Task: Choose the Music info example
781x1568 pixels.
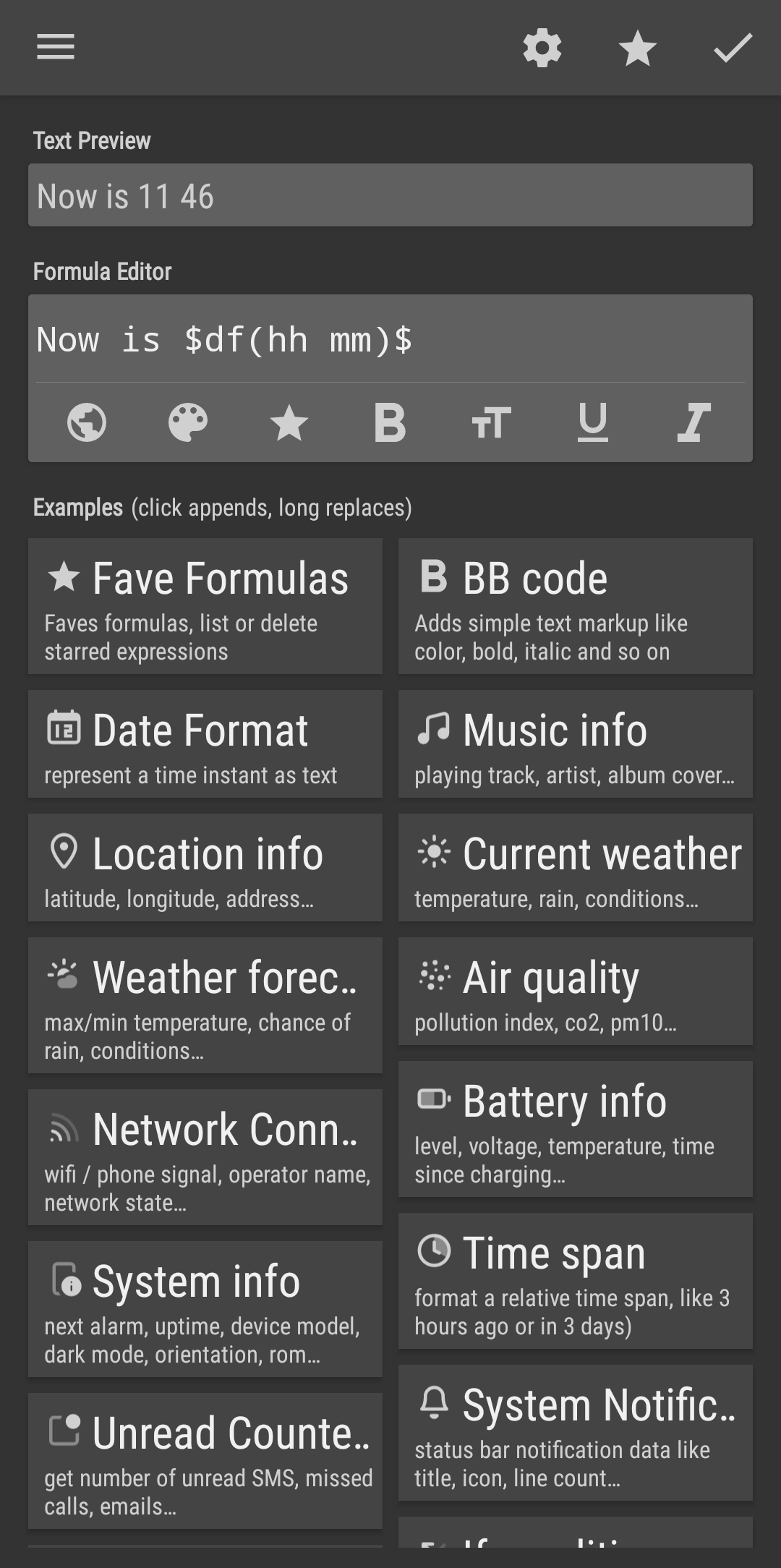Action: (x=576, y=744)
